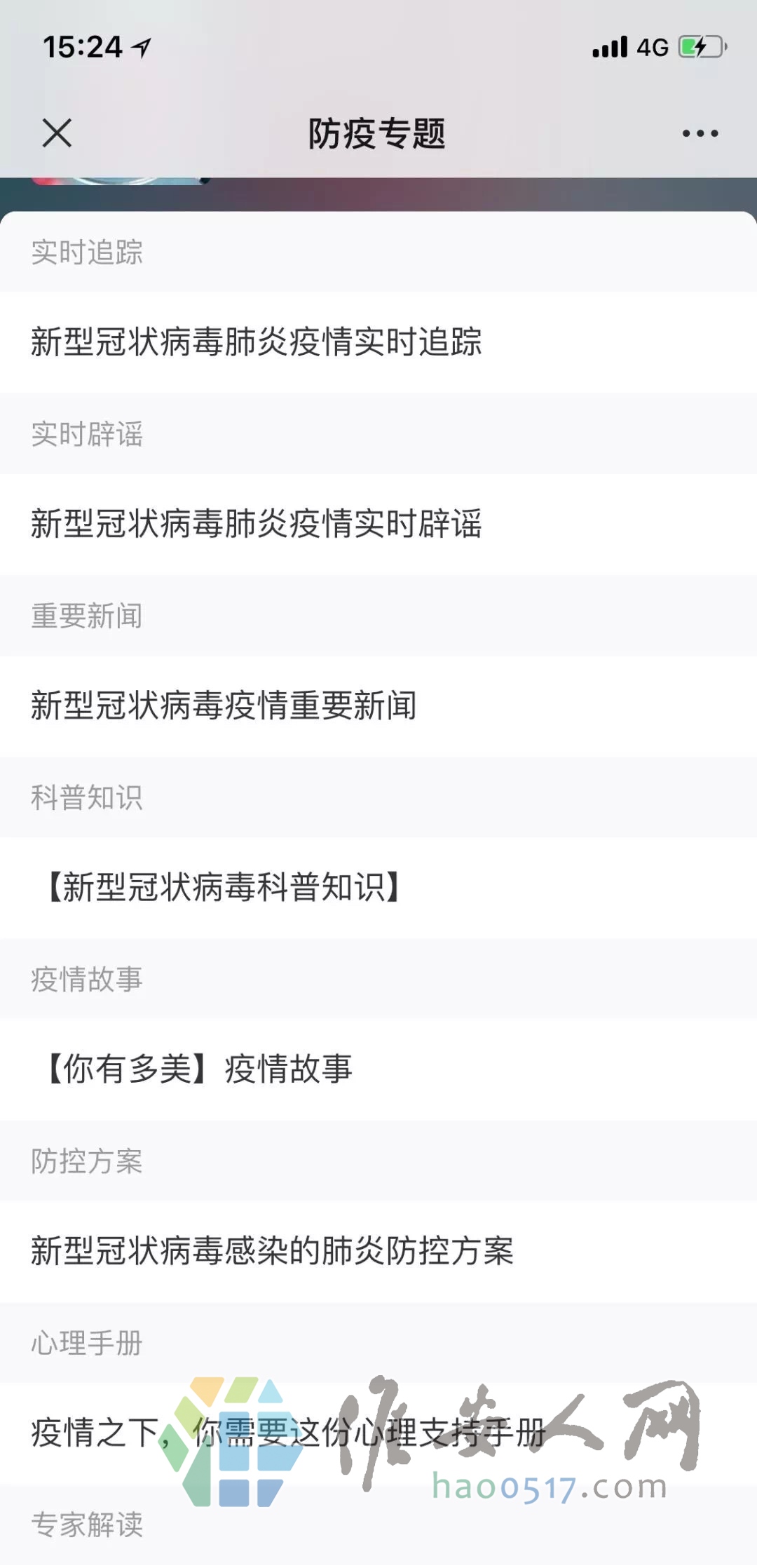Open 新型冠状病毒肺炎疫情实时辟谣
757x1568 pixels.
(378, 524)
